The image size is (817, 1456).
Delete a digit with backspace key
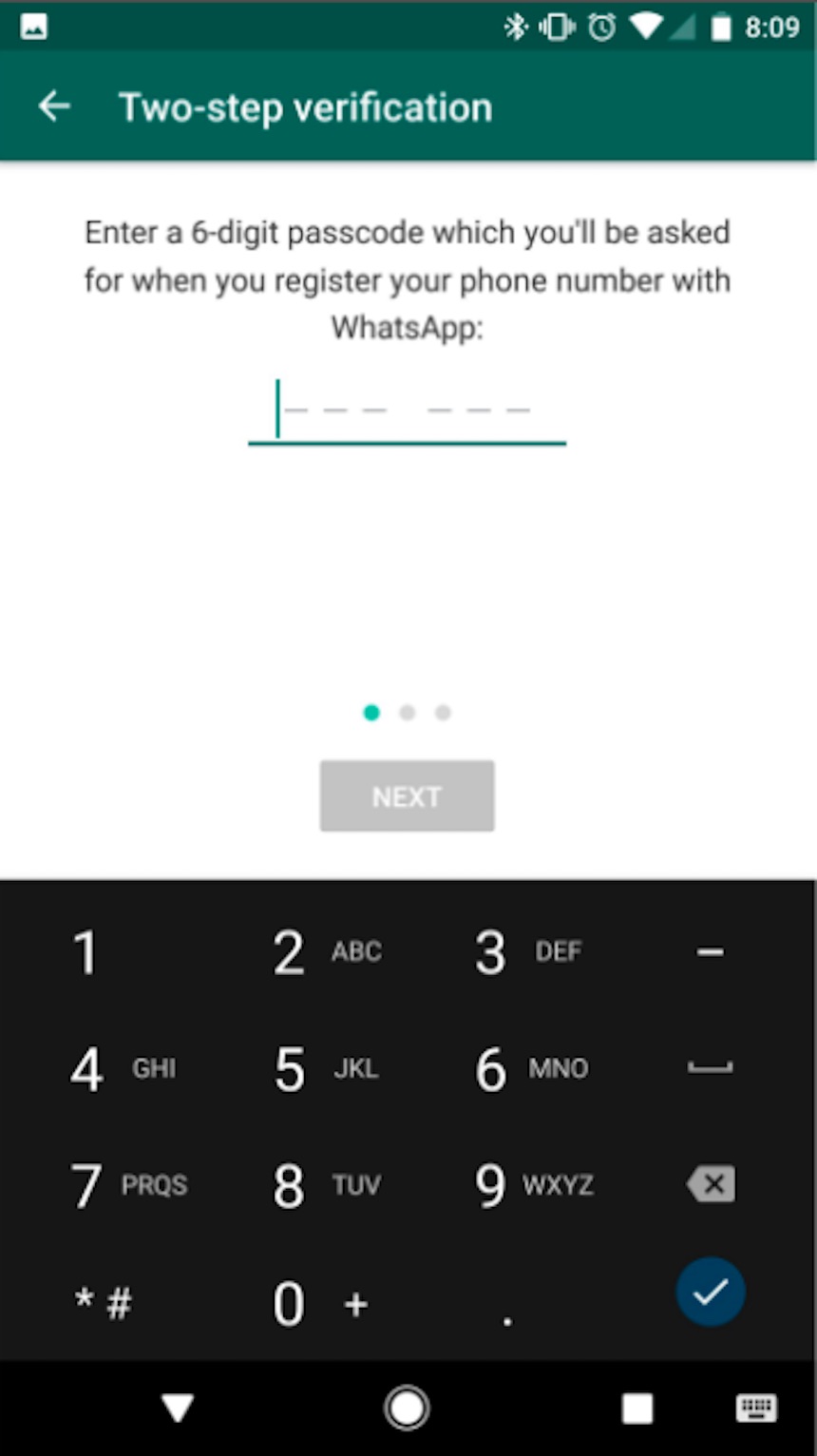(x=711, y=1184)
